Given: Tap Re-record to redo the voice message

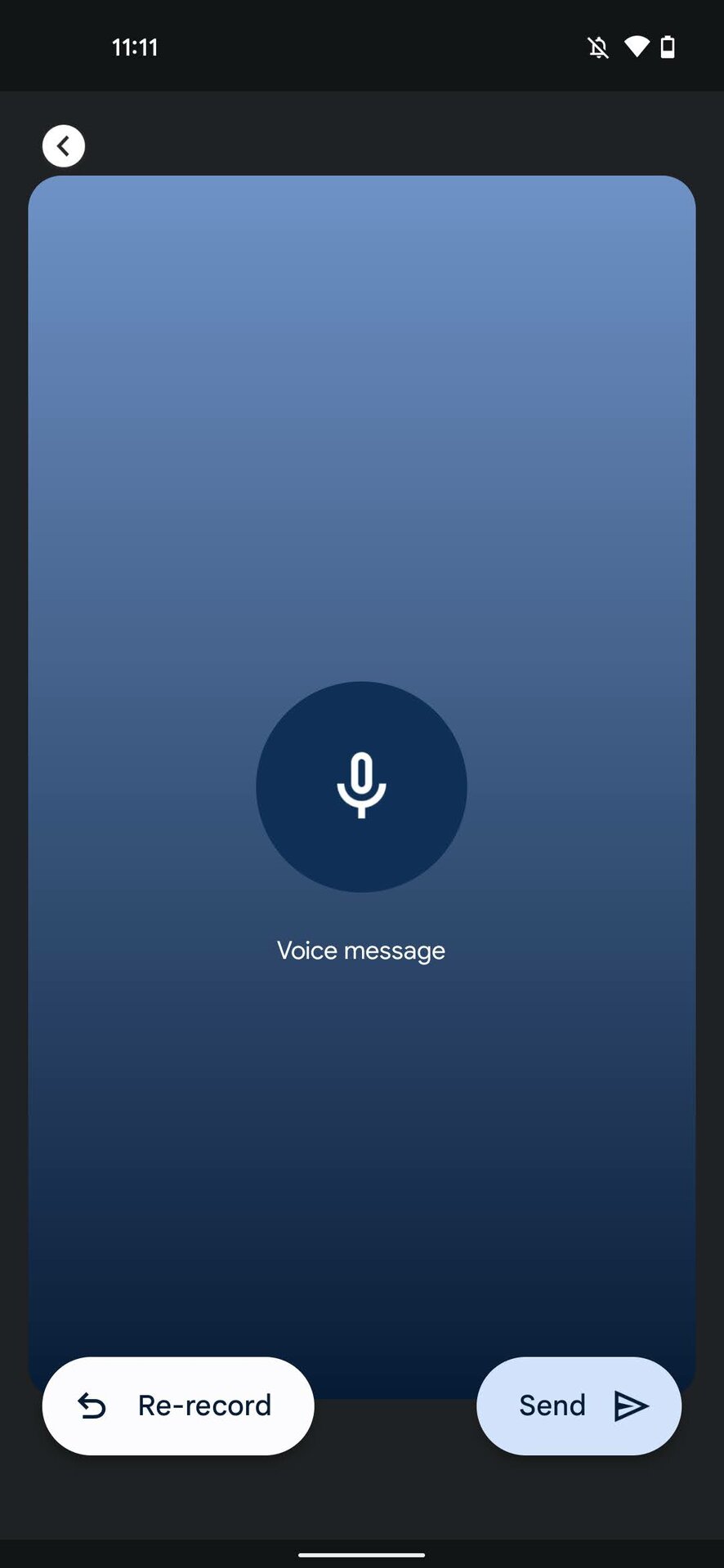Looking at the screenshot, I should [x=178, y=1405].
